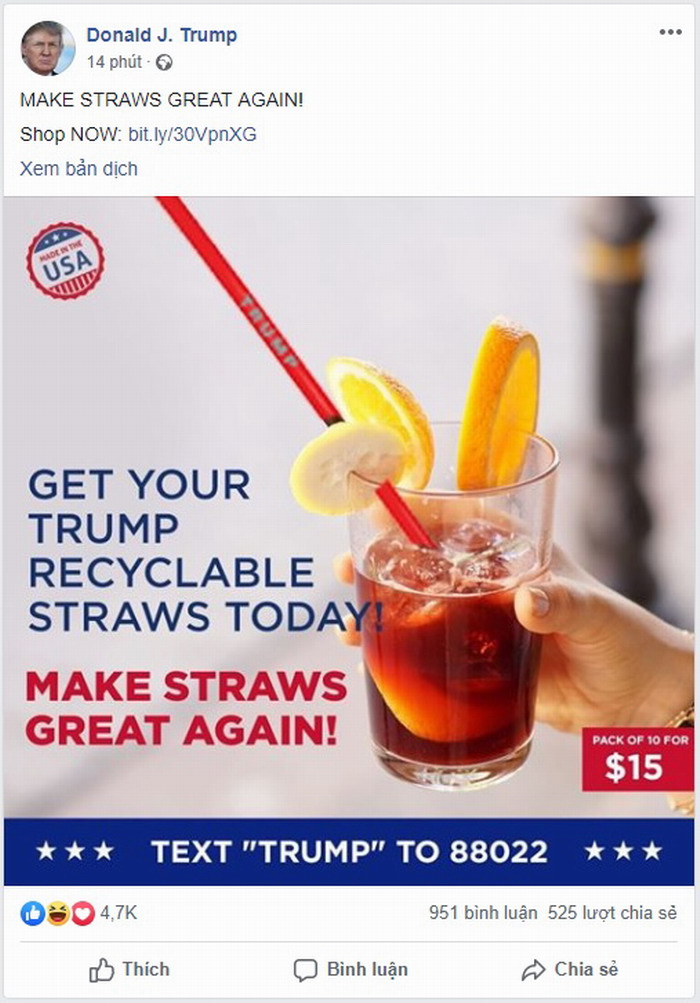Open the poster's profile picture
Screen dimensions: 700x1003
(x=47, y=47)
